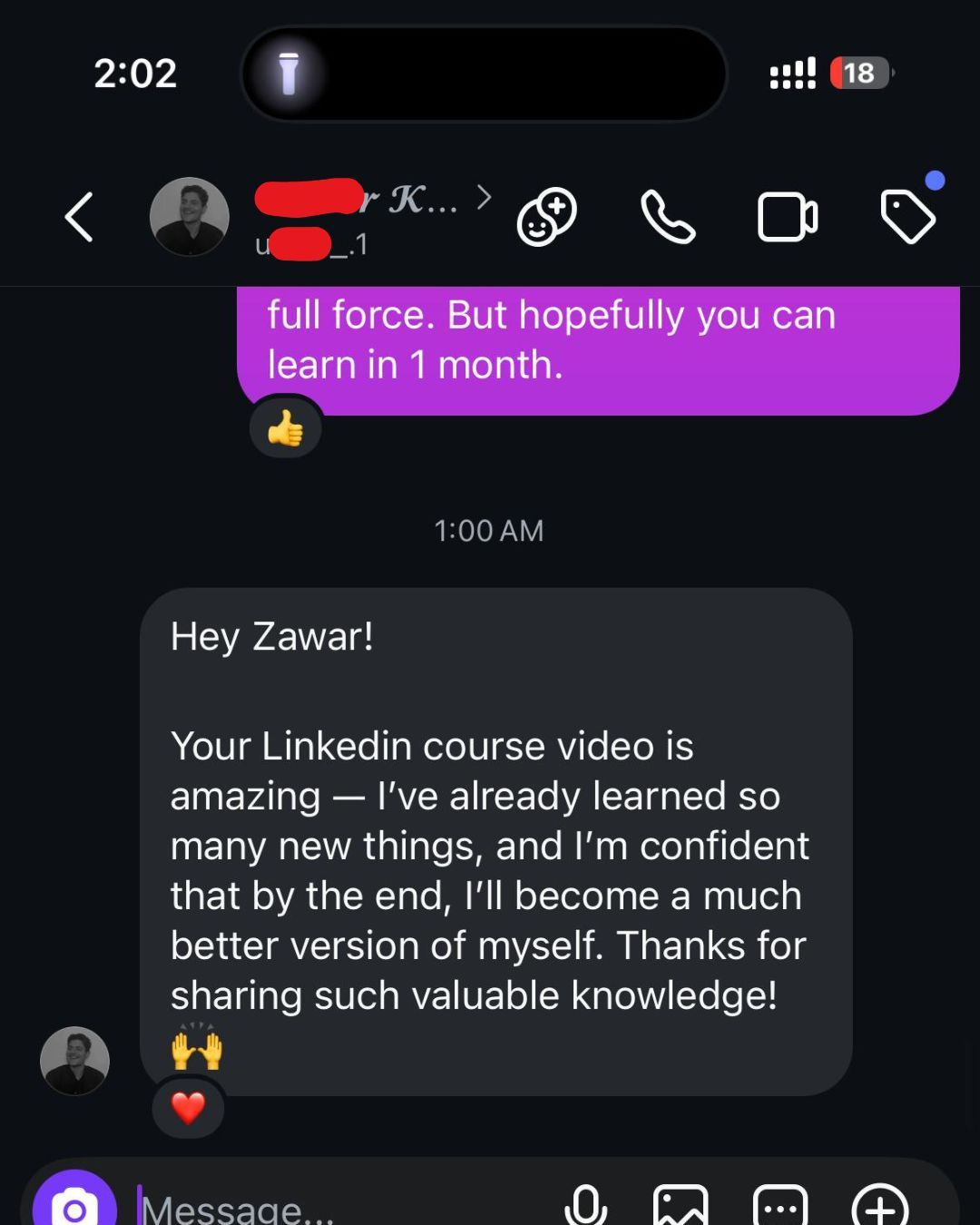Open the saved replies bubble icon
Screen dimensions: 980x1225
coord(780,1207)
